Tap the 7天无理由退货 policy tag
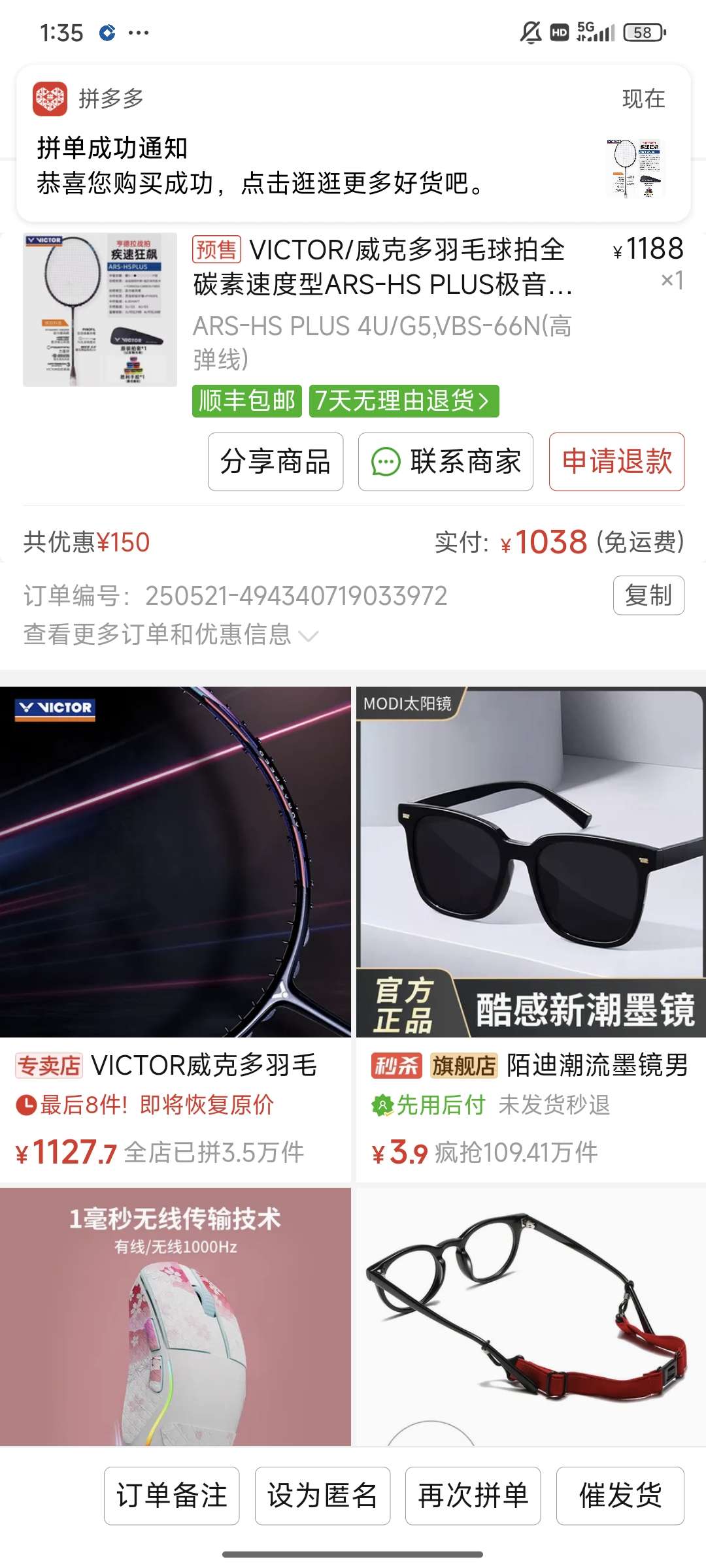Screen dimensions: 706x1568 403,400
